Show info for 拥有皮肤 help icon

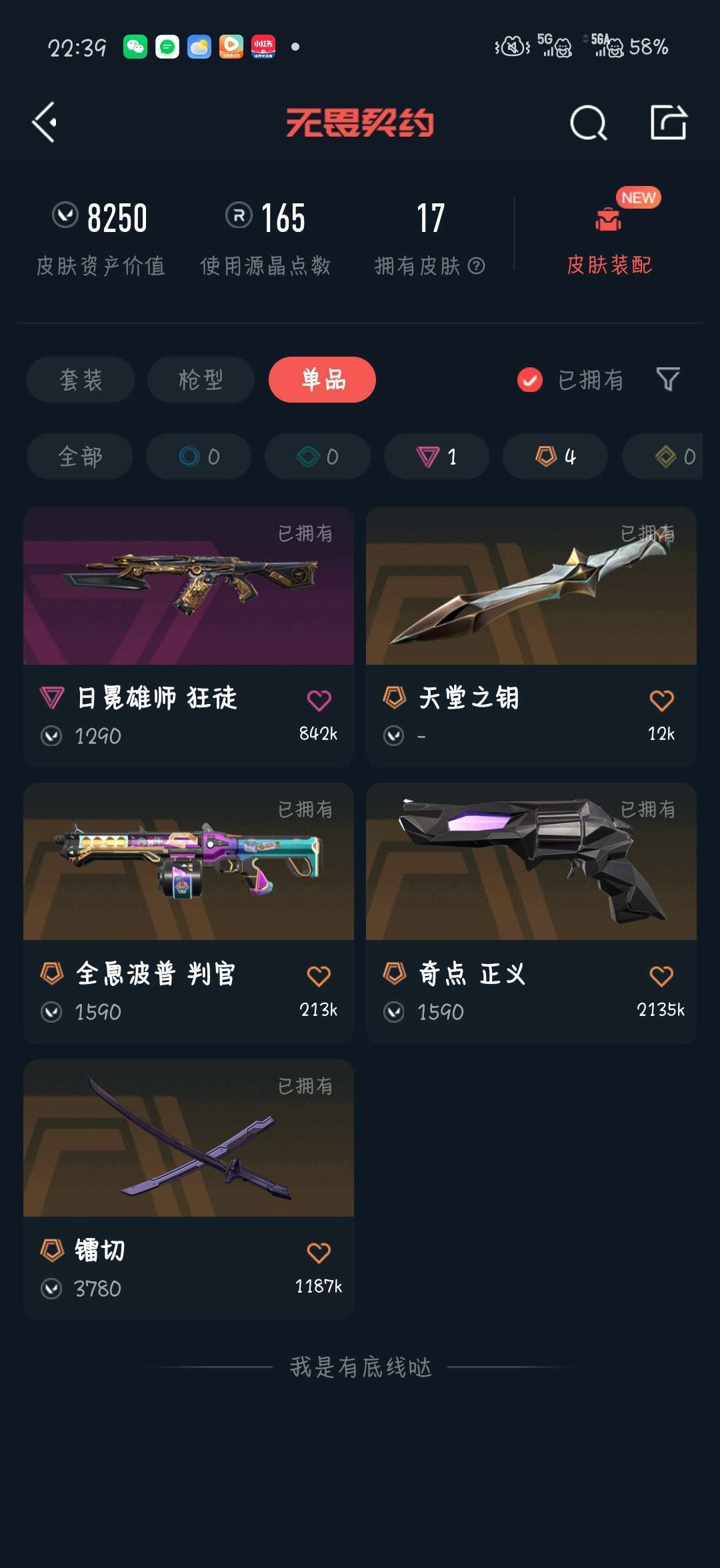476,266
